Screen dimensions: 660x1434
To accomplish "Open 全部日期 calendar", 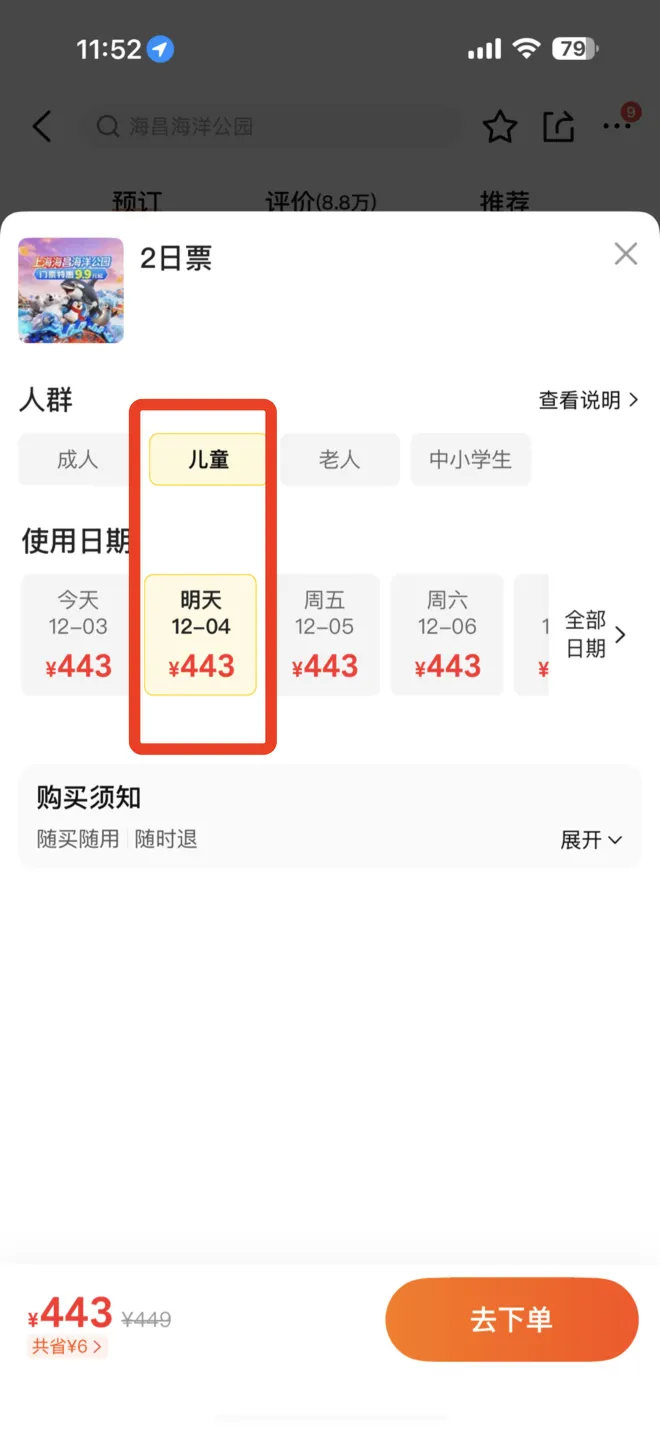I will pos(595,634).
